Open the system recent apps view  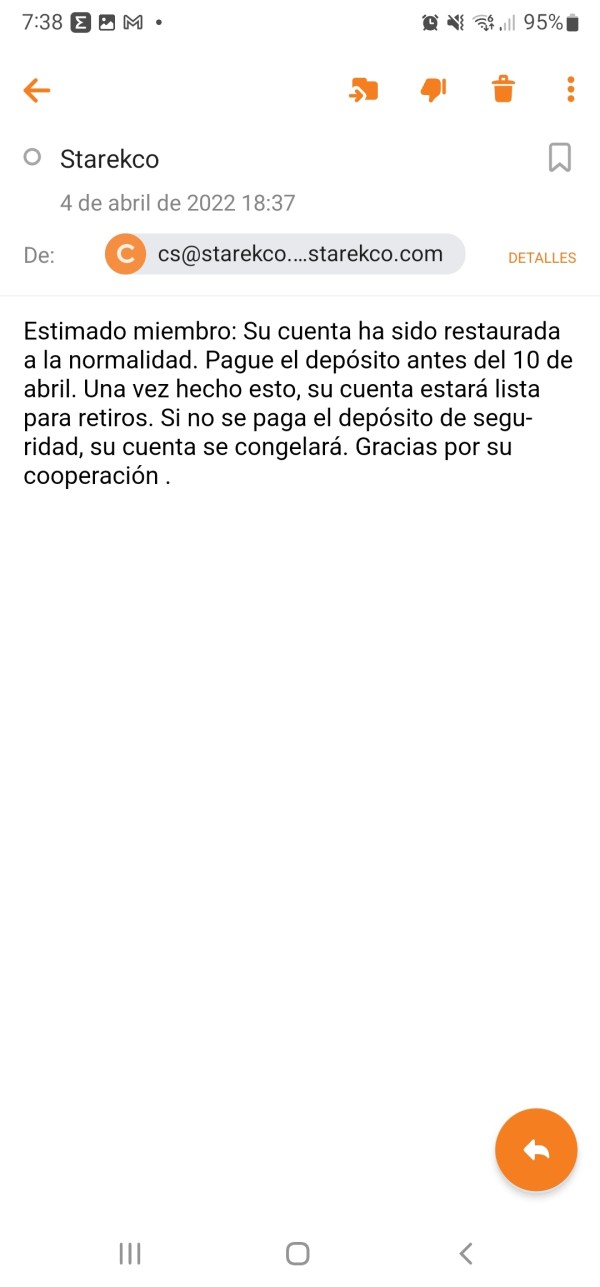point(130,1253)
